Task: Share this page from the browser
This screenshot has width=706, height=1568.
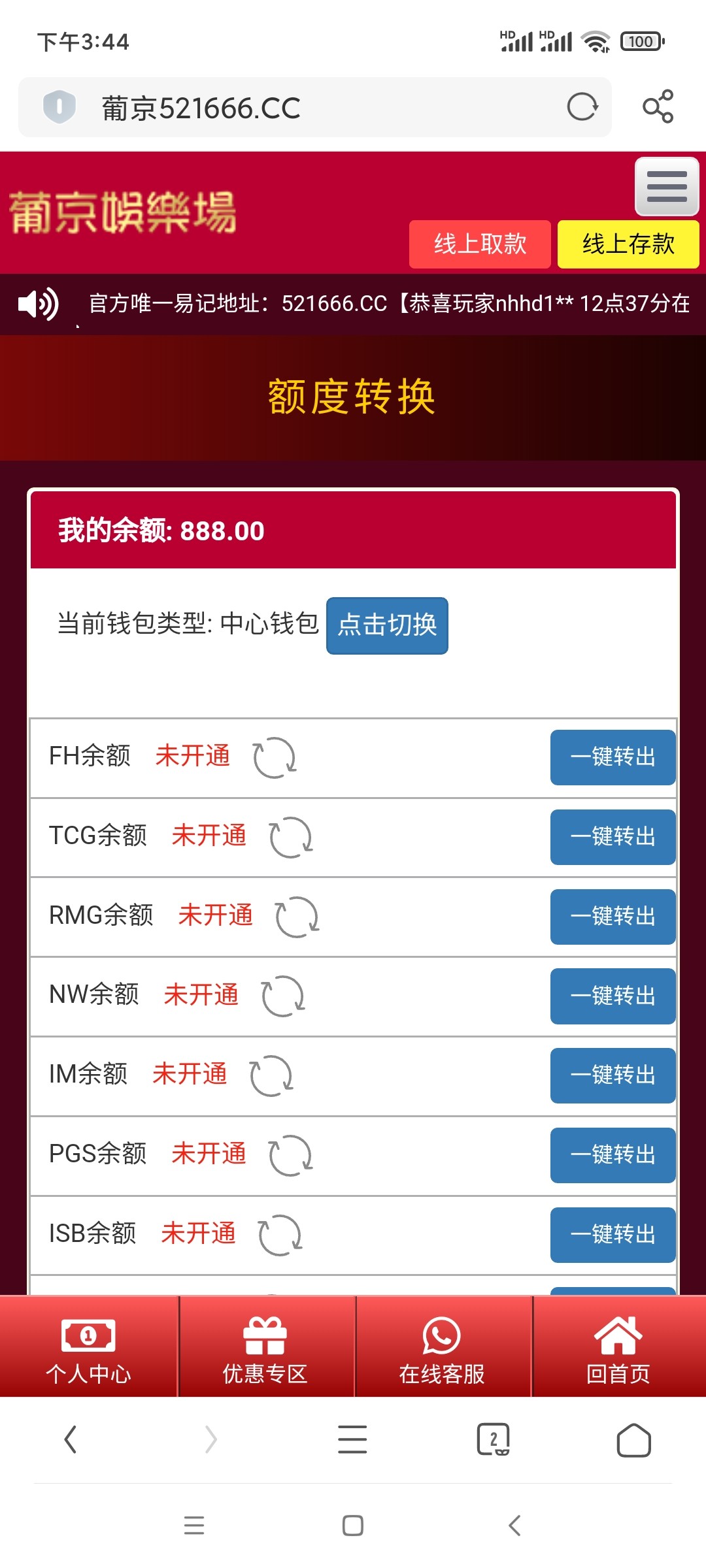Action: coord(658,106)
